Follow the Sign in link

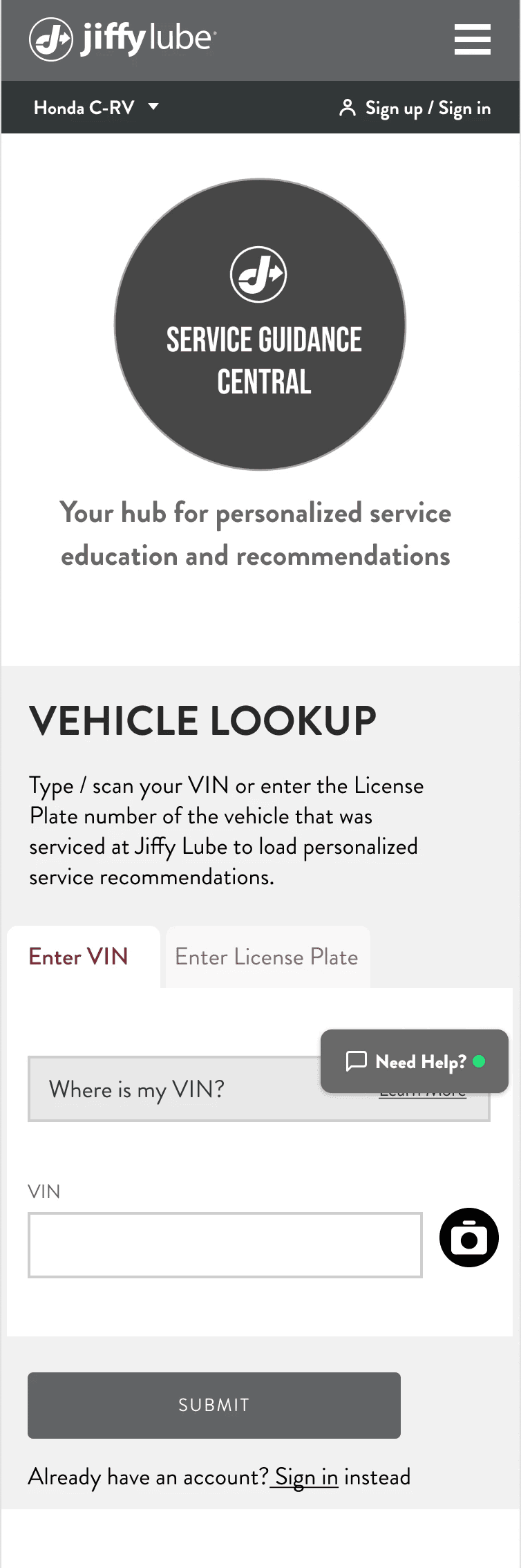[305, 1477]
